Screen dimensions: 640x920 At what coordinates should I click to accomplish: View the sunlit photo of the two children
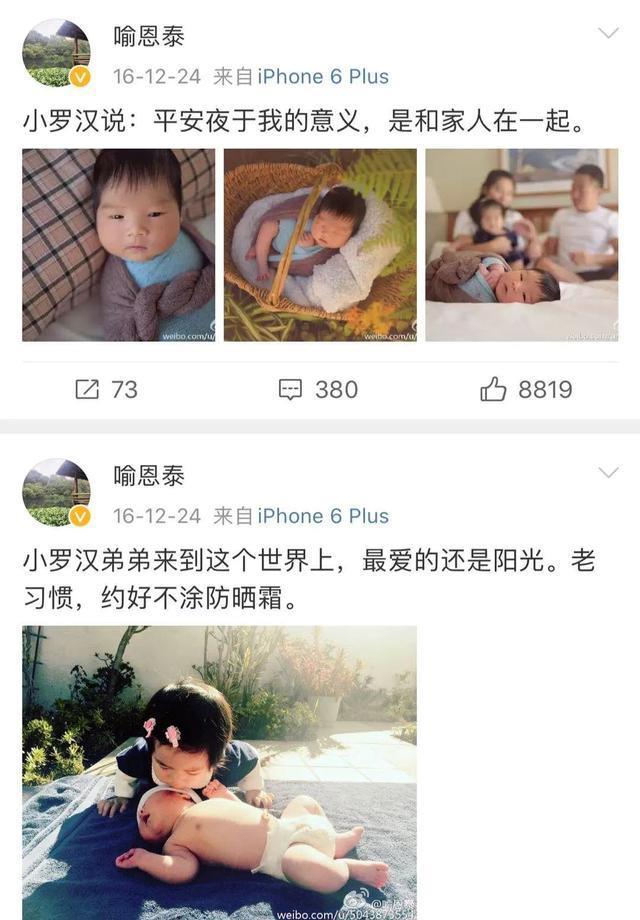[219, 770]
